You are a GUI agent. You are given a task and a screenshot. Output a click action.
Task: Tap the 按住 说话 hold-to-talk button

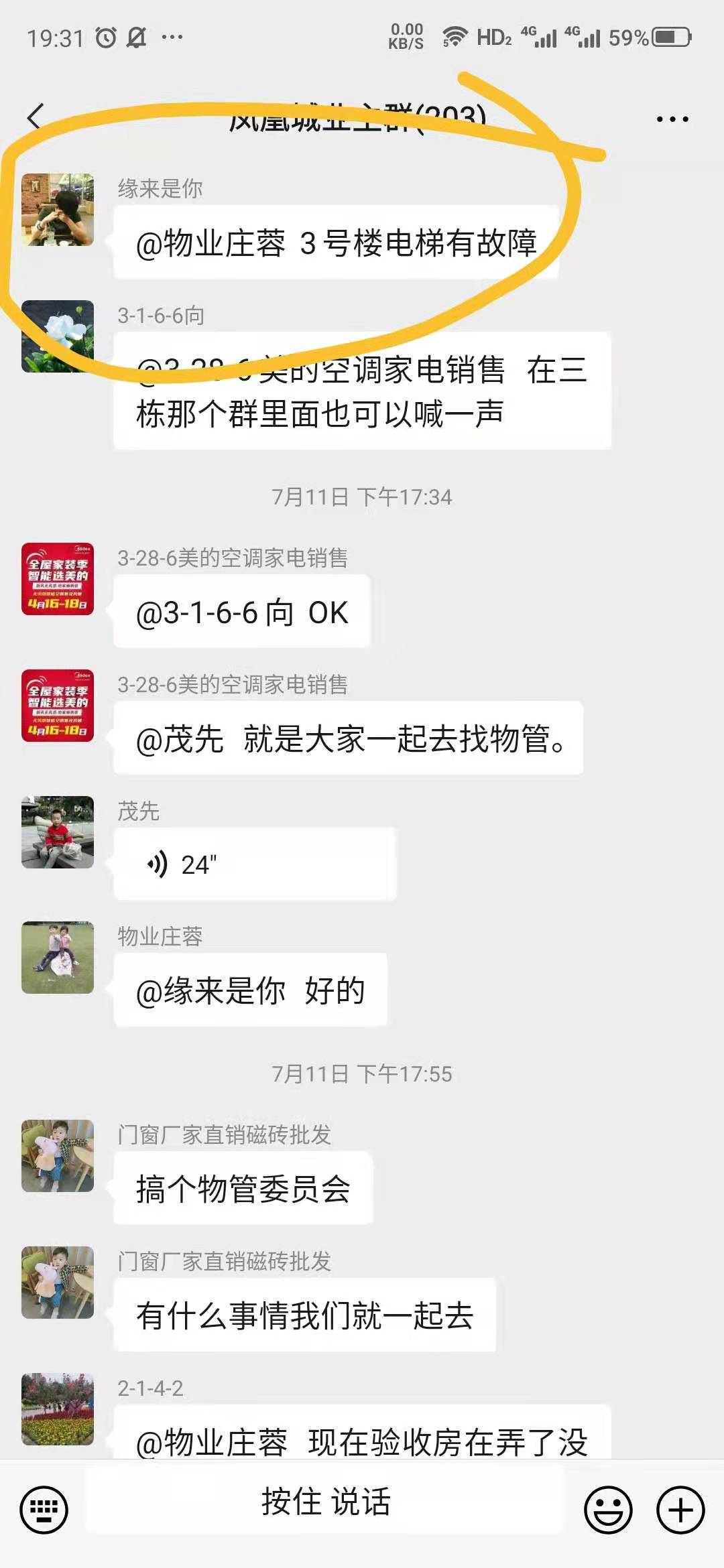[x=326, y=1502]
